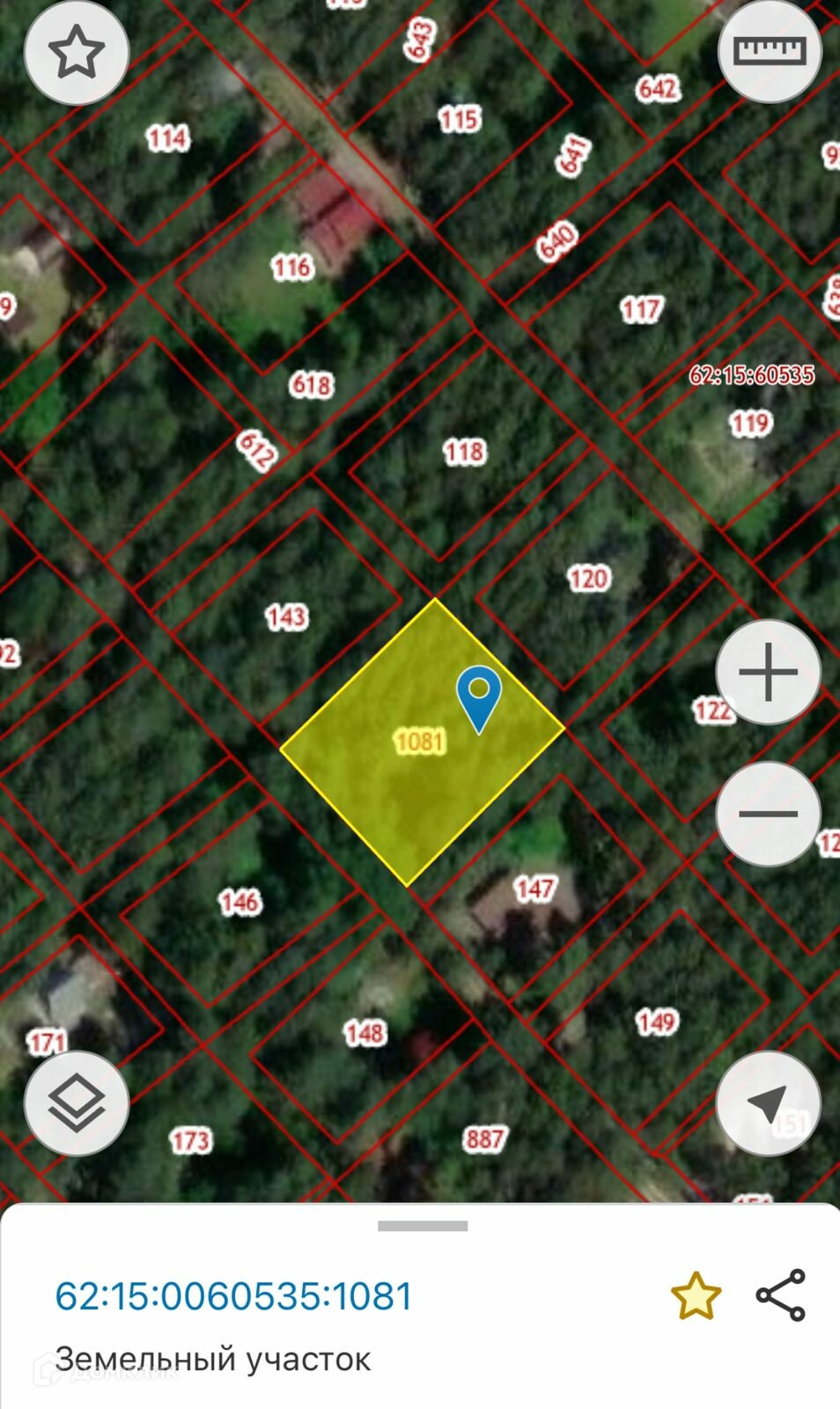
Task: Zoom out of the map
Action: (768, 814)
